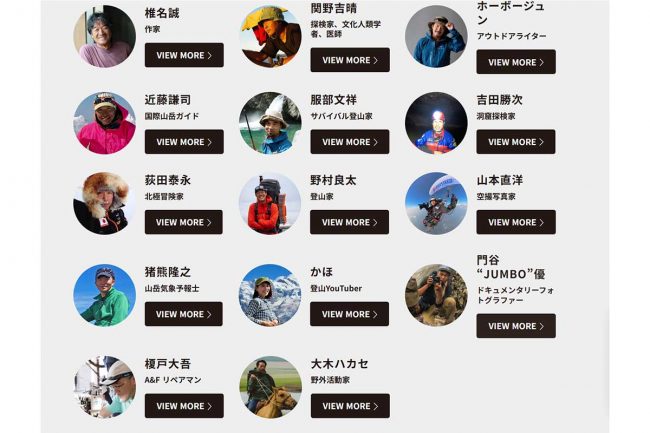Open VIEW MORE for 大木ハカセ
Screen dimensions: 650x433
coord(349,406)
